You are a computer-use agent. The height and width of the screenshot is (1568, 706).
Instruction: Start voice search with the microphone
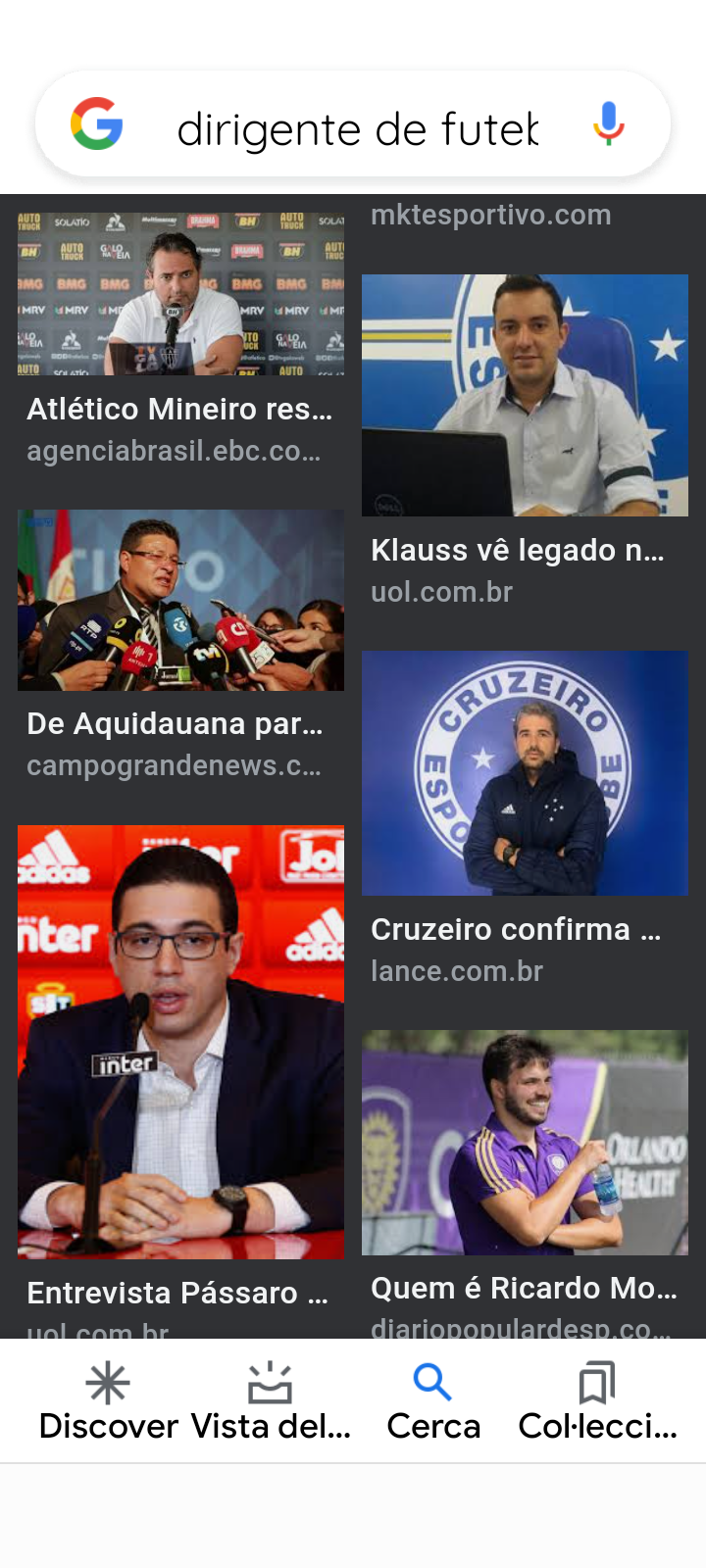608,124
